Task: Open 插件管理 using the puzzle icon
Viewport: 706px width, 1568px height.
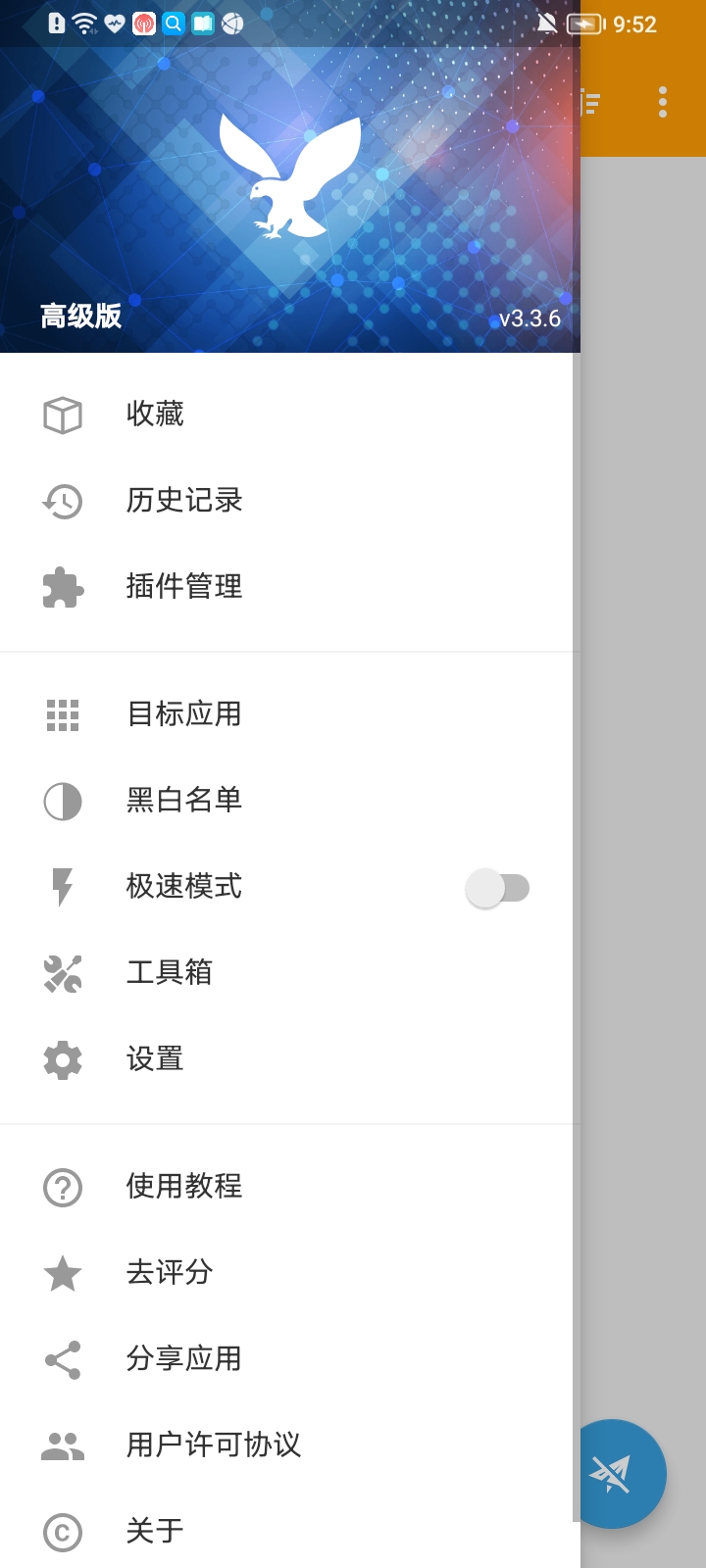Action: pos(62,587)
